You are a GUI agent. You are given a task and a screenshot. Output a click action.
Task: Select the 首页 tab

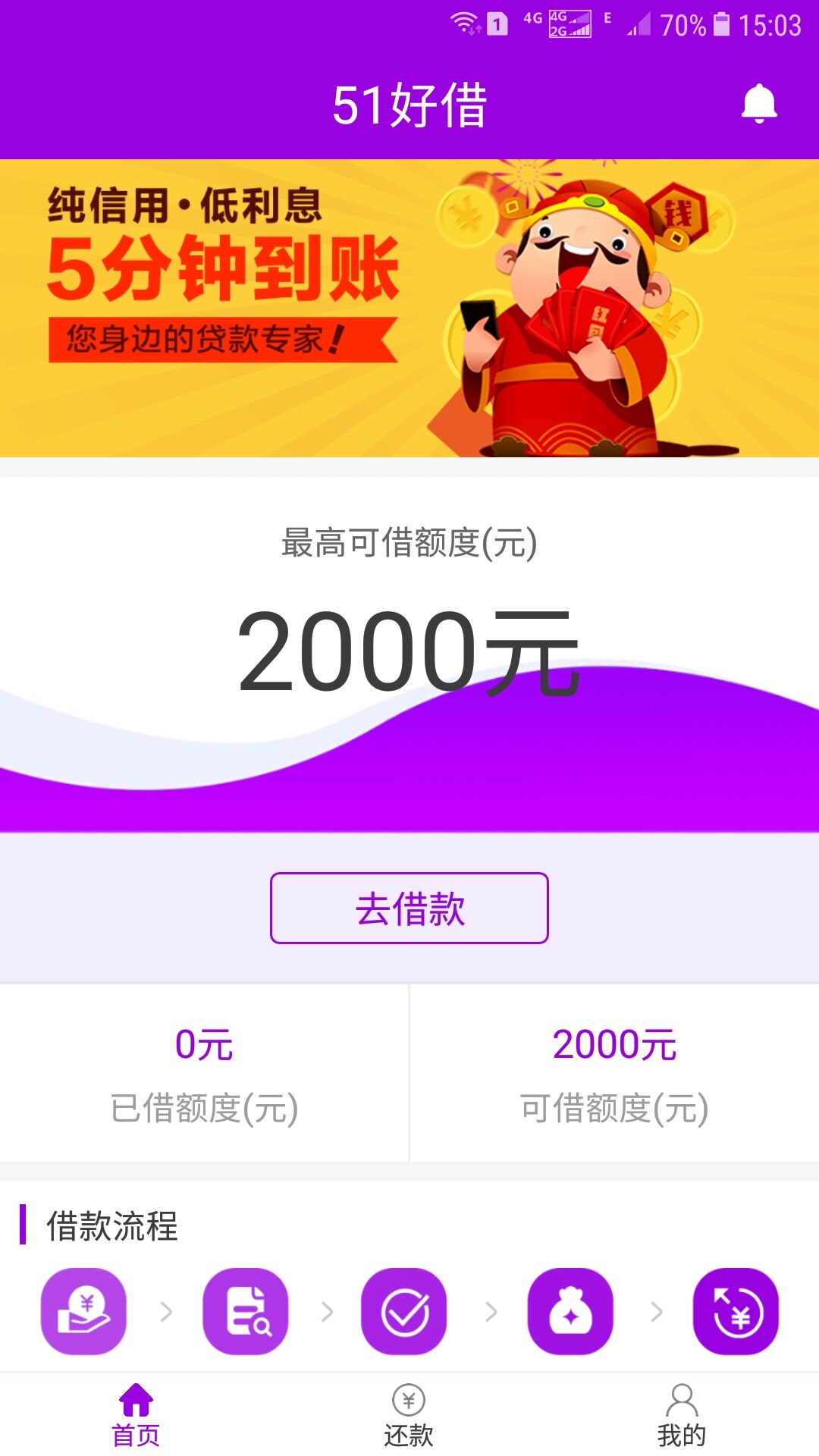[x=136, y=1415]
